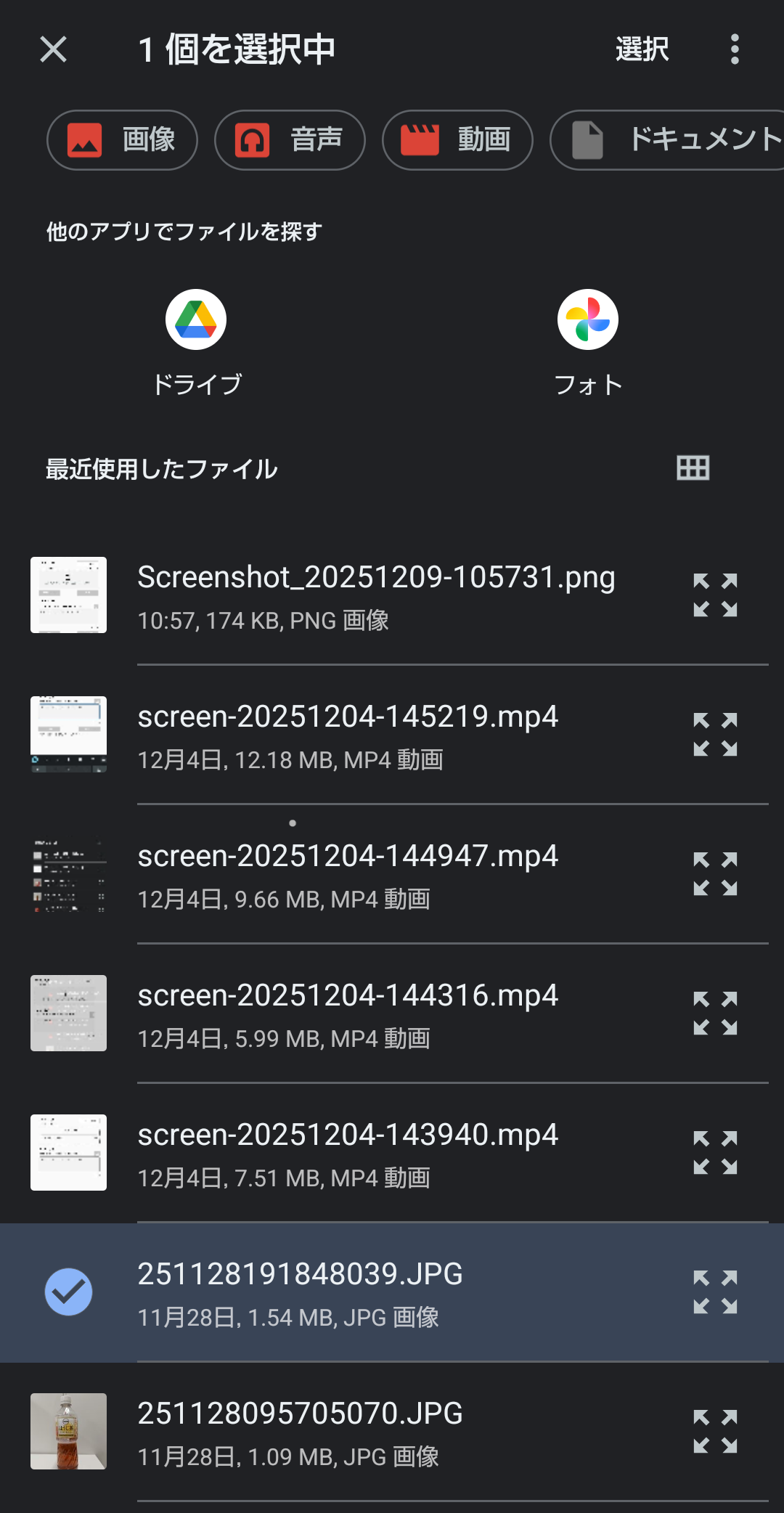784x1513 pixels.
Task: Open the ドキュメント filter icon
Action: (588, 140)
